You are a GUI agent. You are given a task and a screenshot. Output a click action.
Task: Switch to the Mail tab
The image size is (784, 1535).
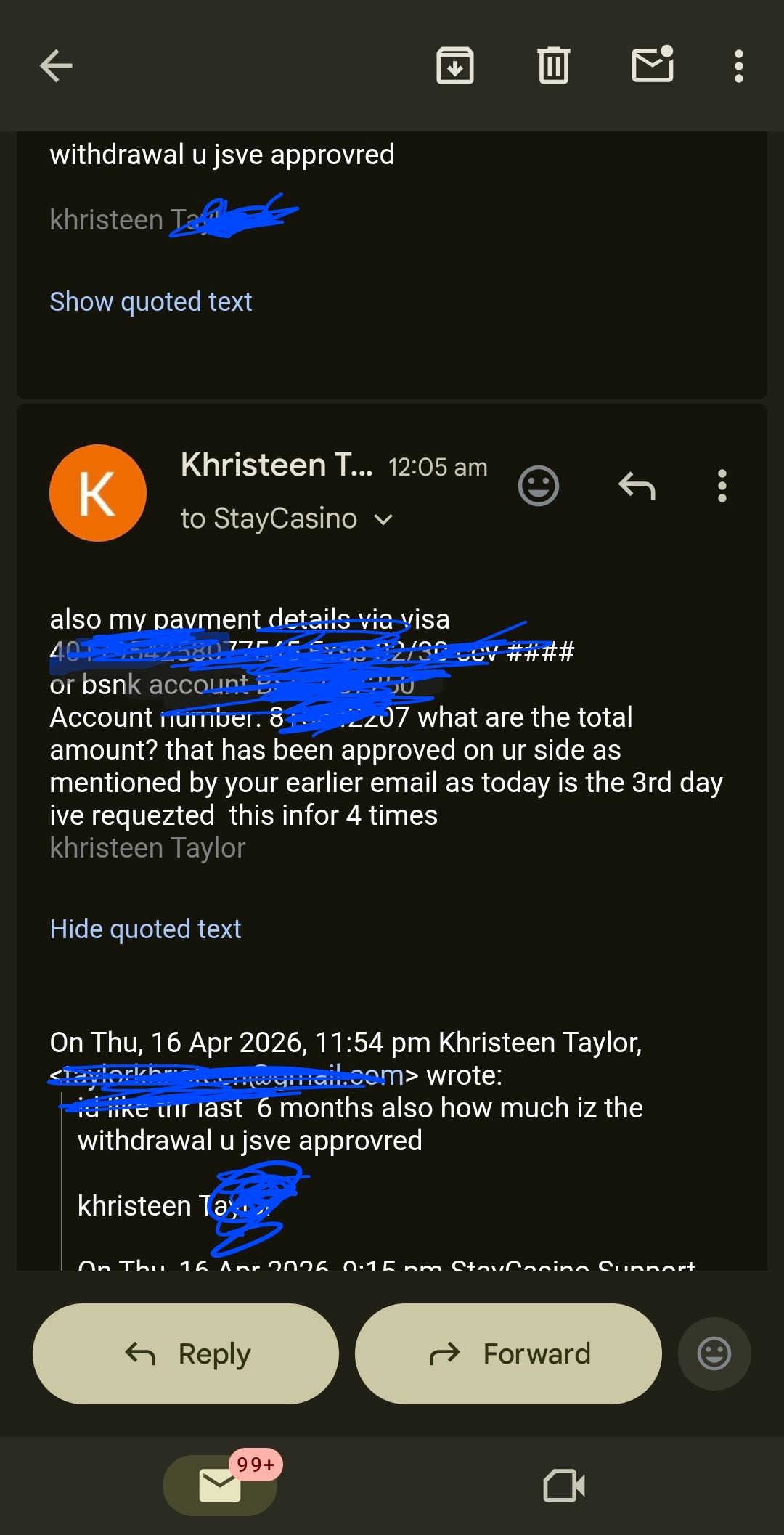coord(220,1485)
